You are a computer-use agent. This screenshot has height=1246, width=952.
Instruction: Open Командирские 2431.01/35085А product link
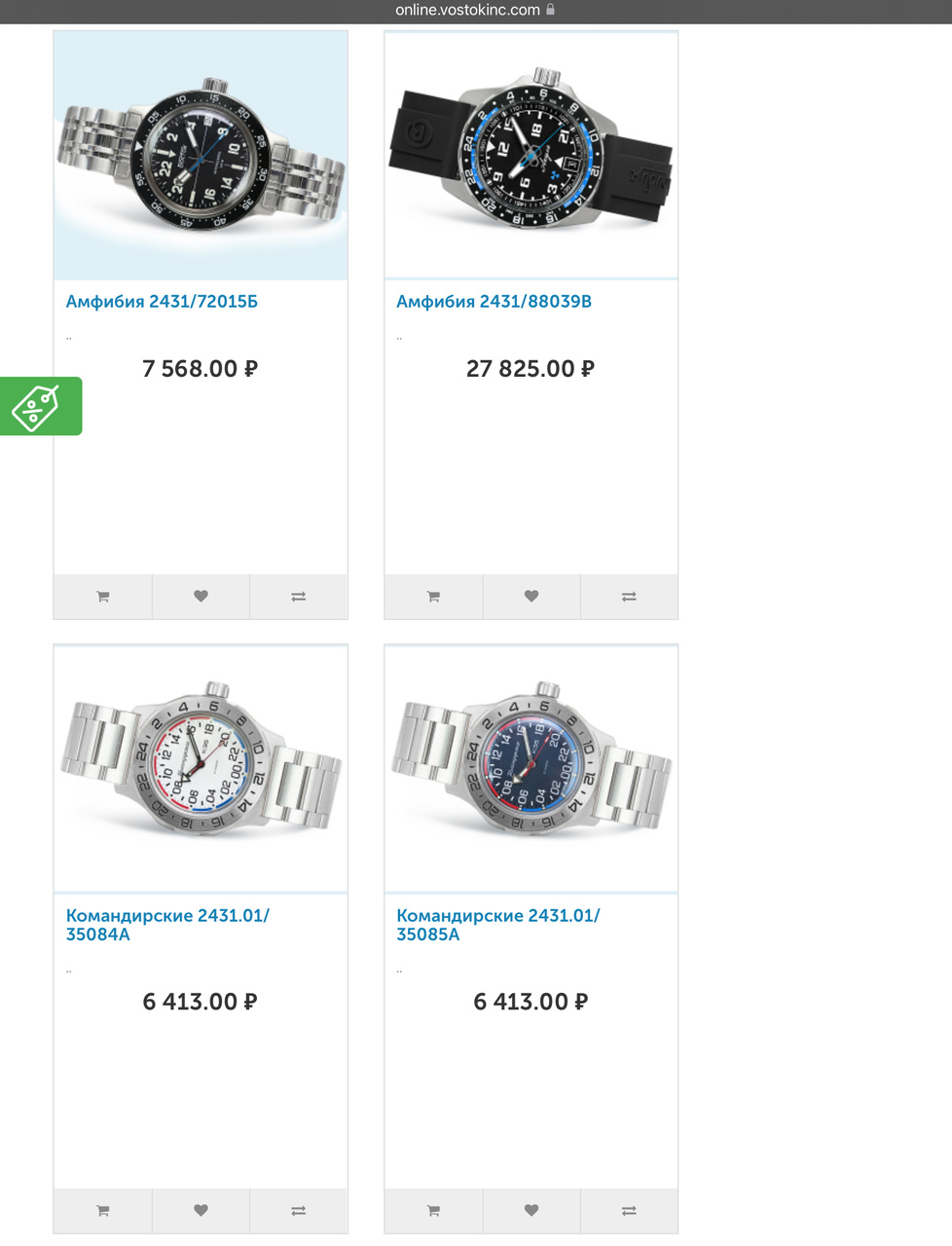click(x=497, y=925)
